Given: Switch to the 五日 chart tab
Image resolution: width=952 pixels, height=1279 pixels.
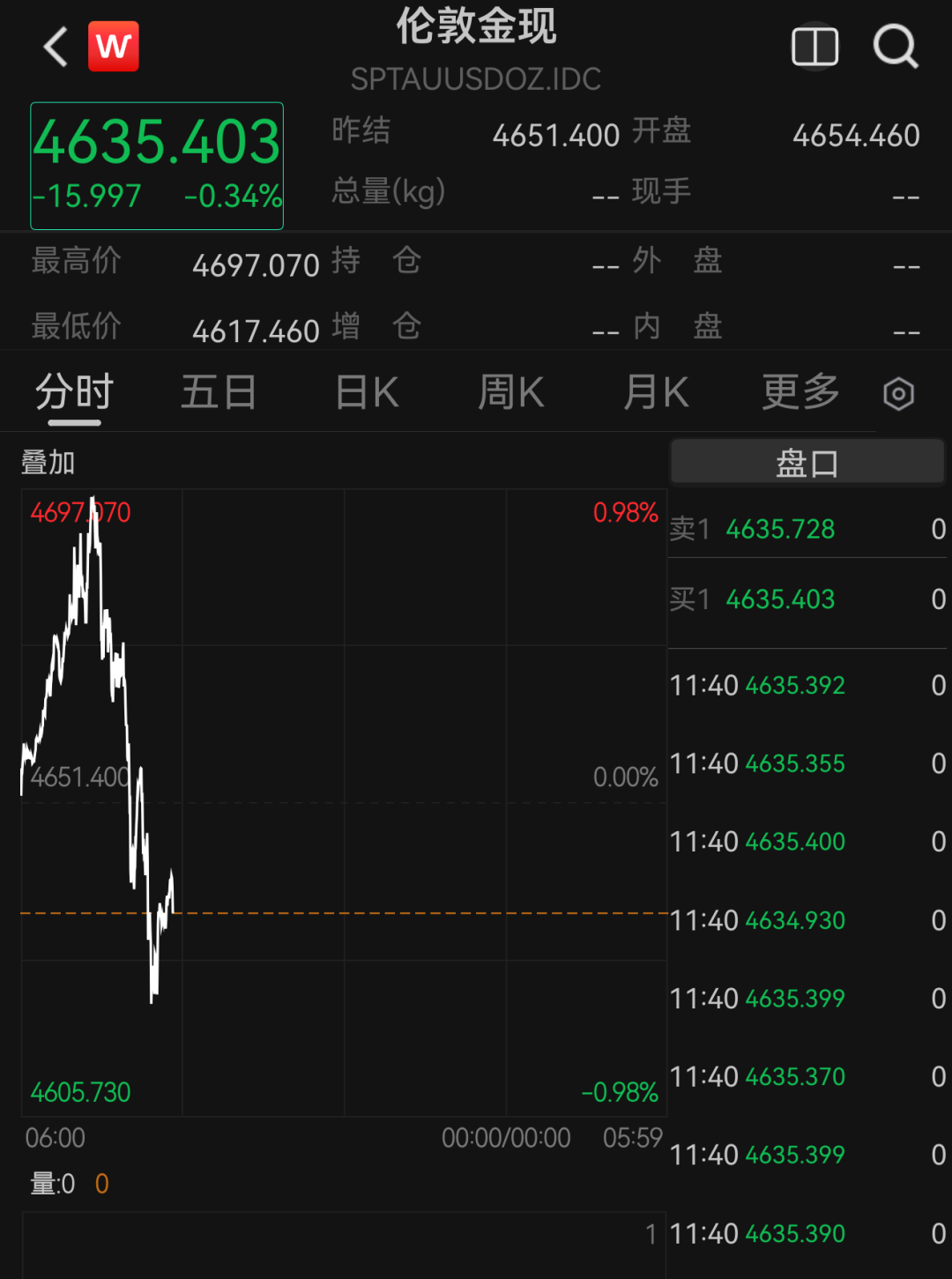Looking at the screenshot, I should tap(219, 392).
